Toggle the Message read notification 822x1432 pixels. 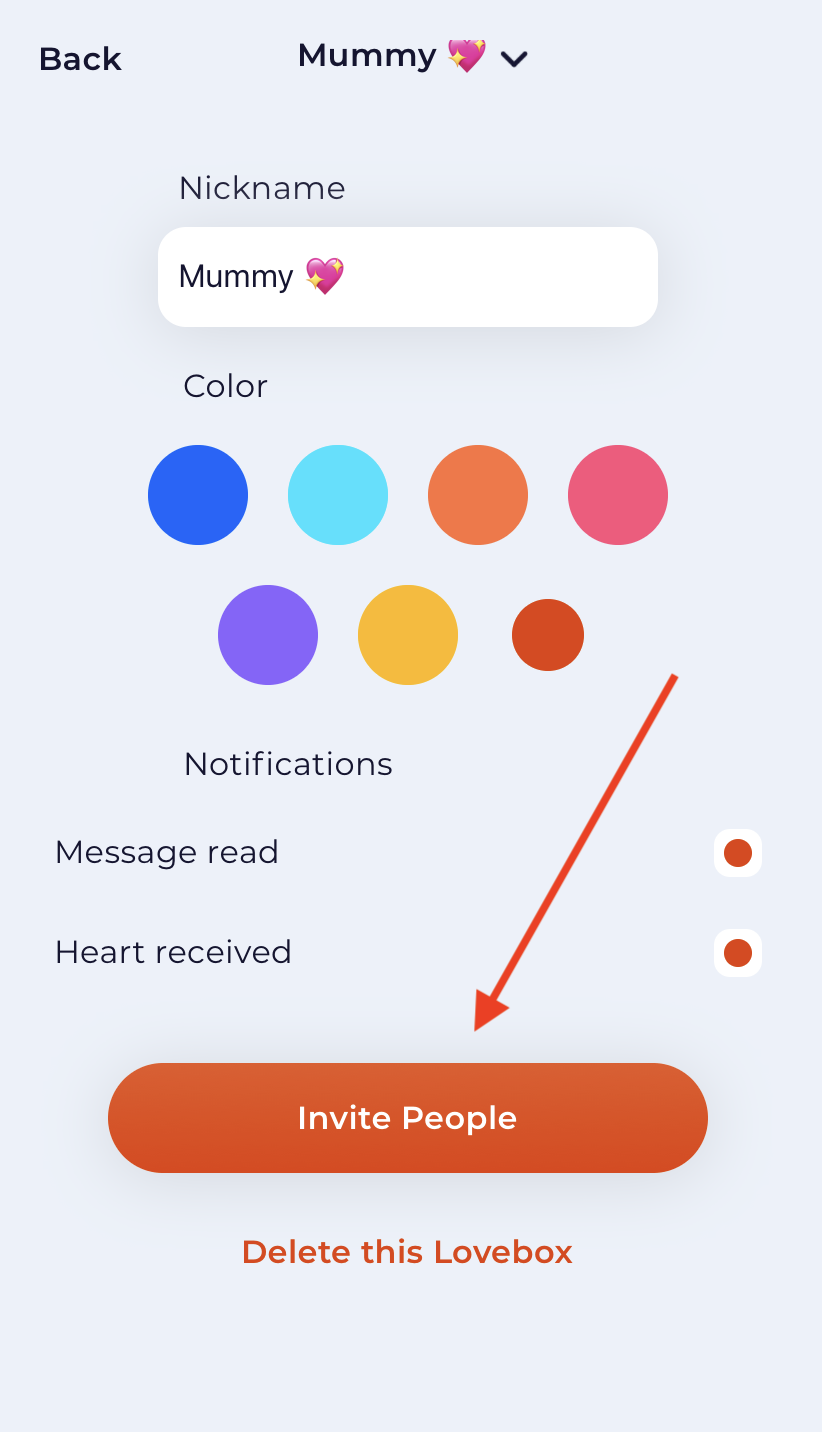click(x=738, y=853)
